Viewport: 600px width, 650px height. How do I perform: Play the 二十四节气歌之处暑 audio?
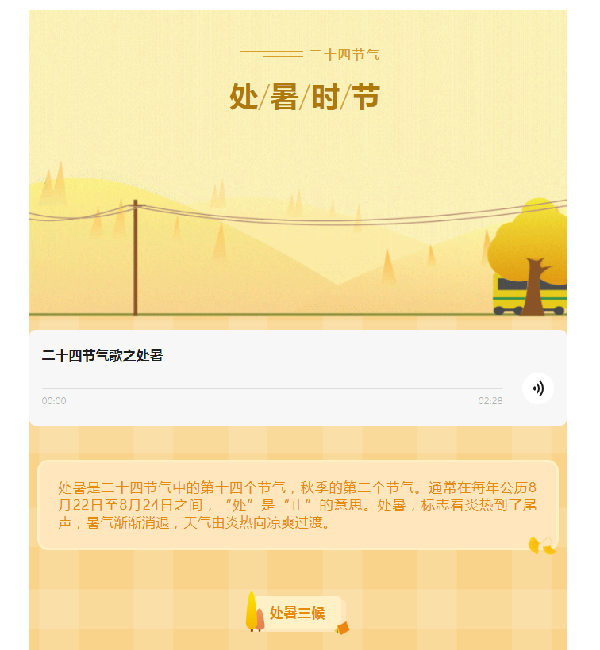(x=538, y=388)
